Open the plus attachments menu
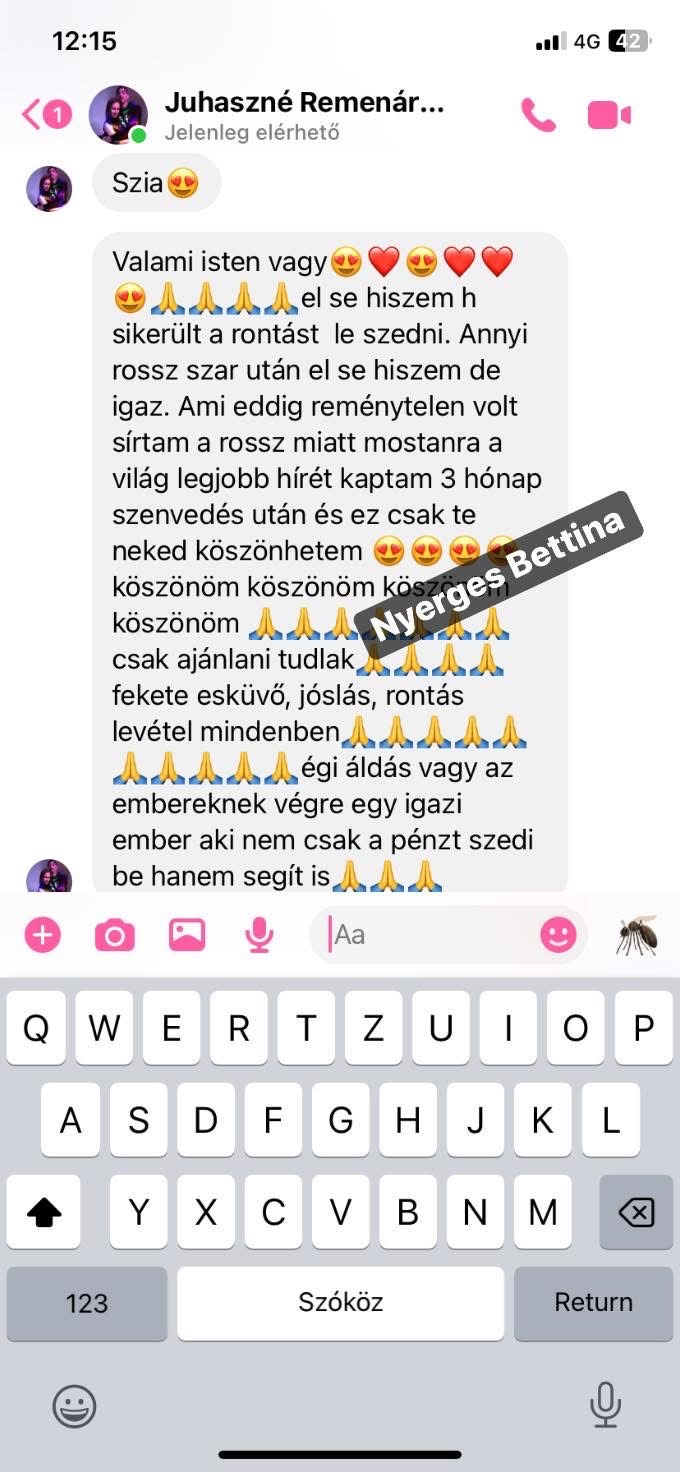Image resolution: width=680 pixels, height=1472 pixels. click(42, 935)
